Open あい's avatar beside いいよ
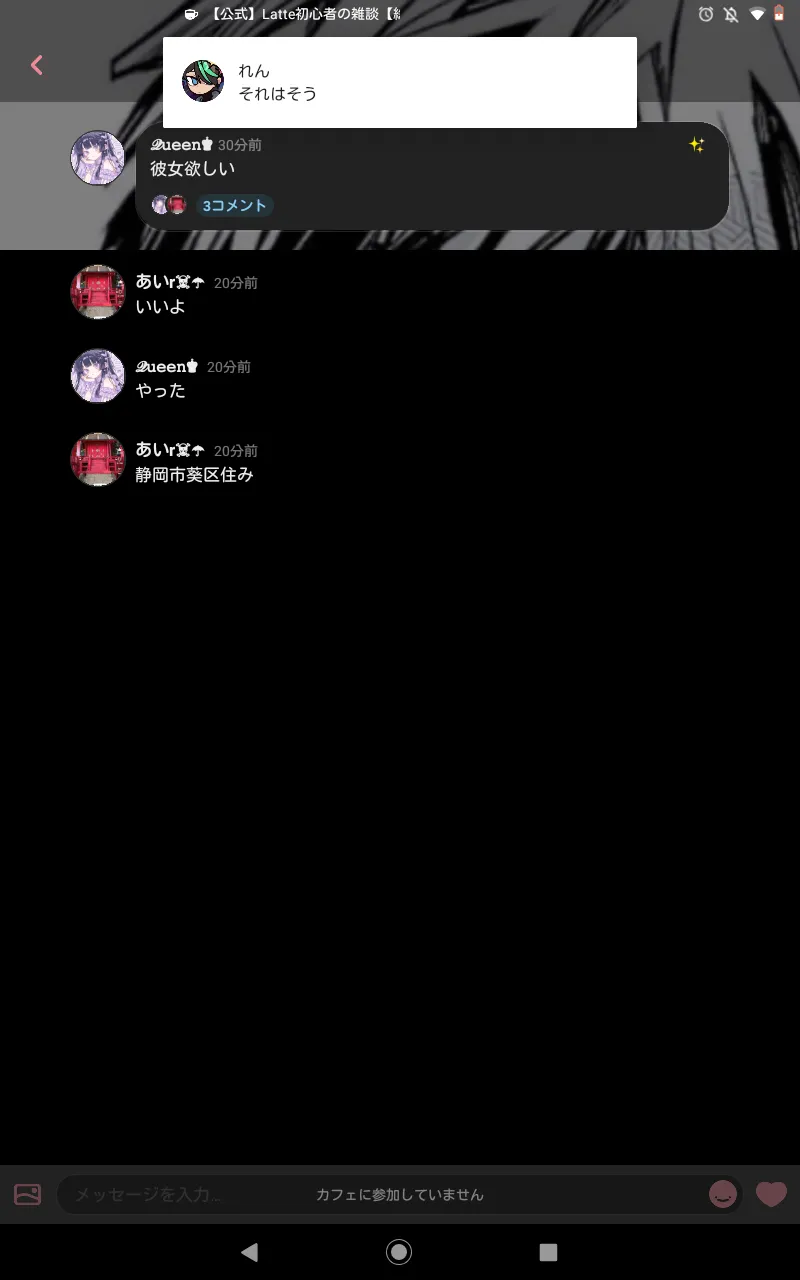Image resolution: width=800 pixels, height=1280 pixels. tap(98, 292)
